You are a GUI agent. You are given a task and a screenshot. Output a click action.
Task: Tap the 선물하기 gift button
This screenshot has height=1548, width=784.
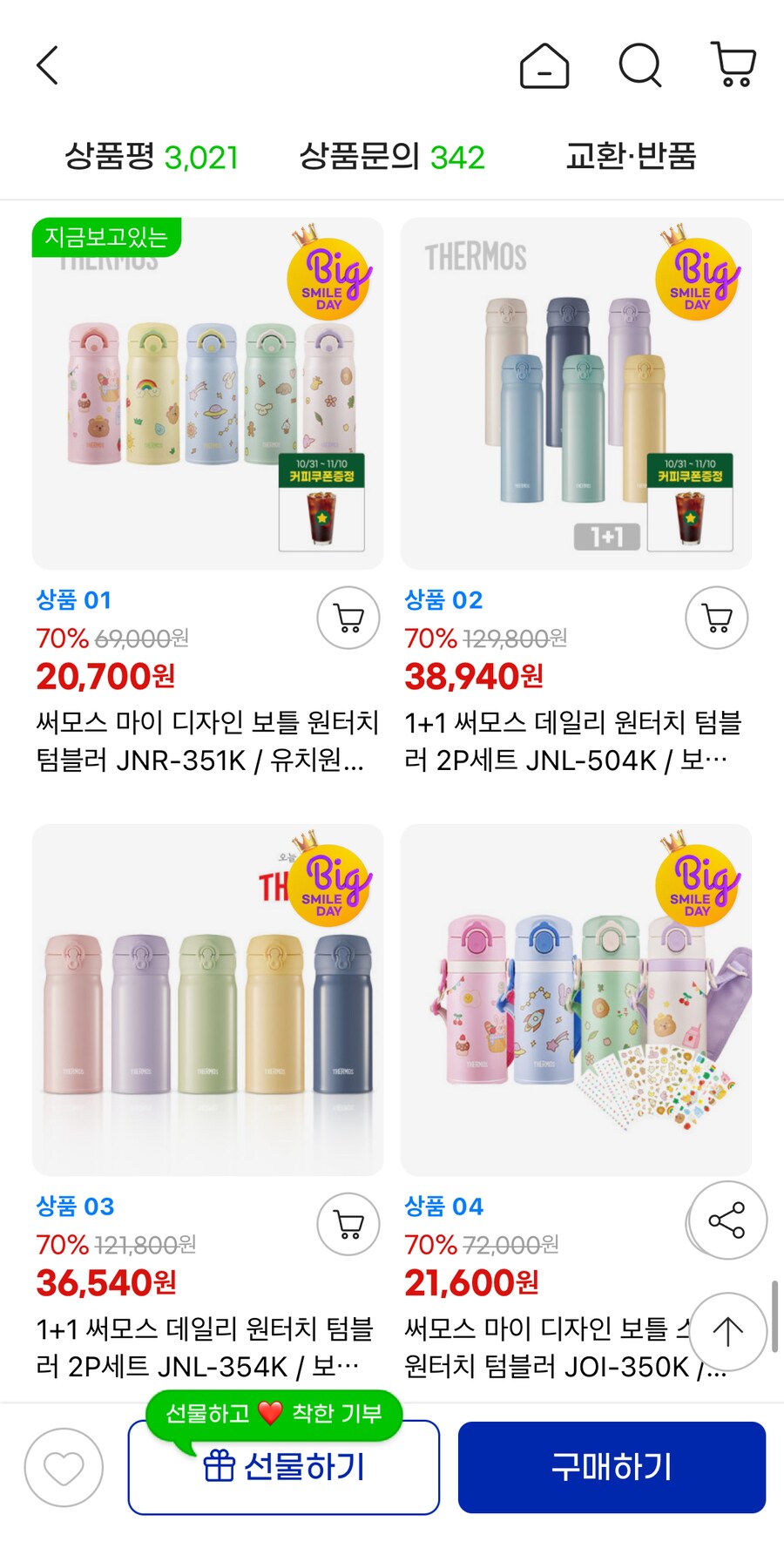tap(283, 1466)
